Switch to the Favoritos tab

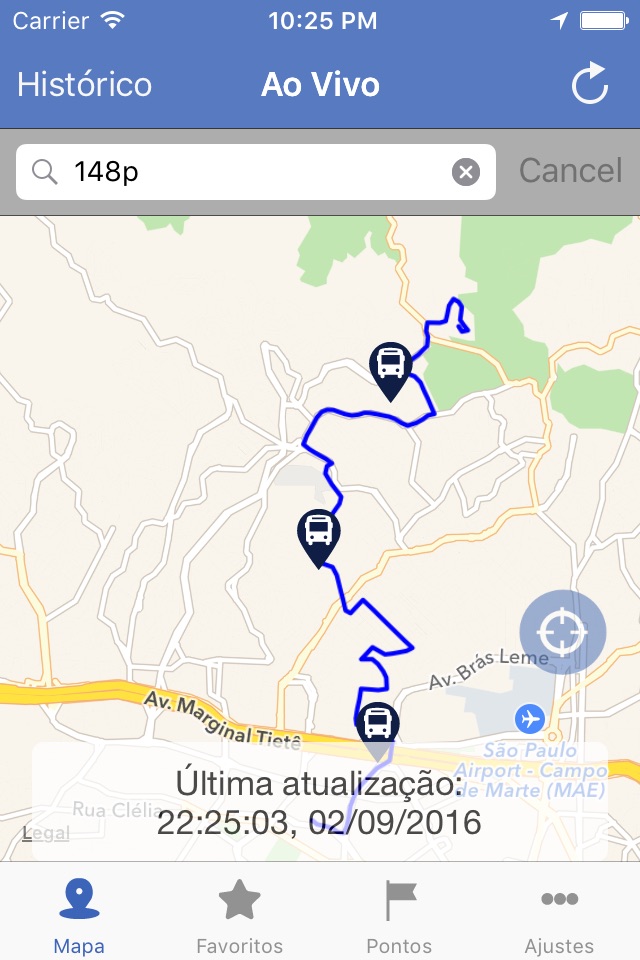tap(240, 915)
